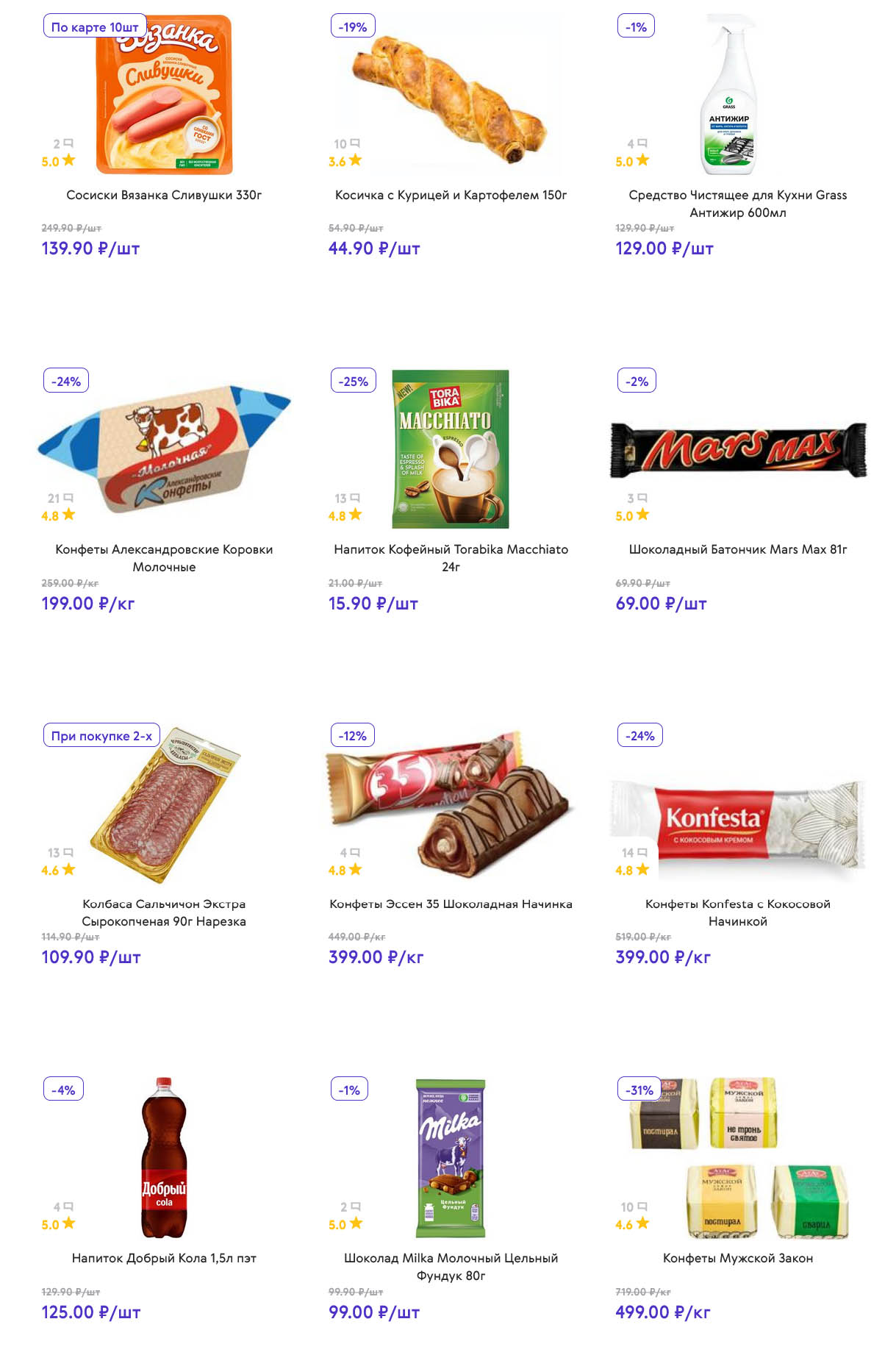Select Конфеты Мужской Закон product card
The width and height of the screenshot is (896, 1355).
[737, 1258]
